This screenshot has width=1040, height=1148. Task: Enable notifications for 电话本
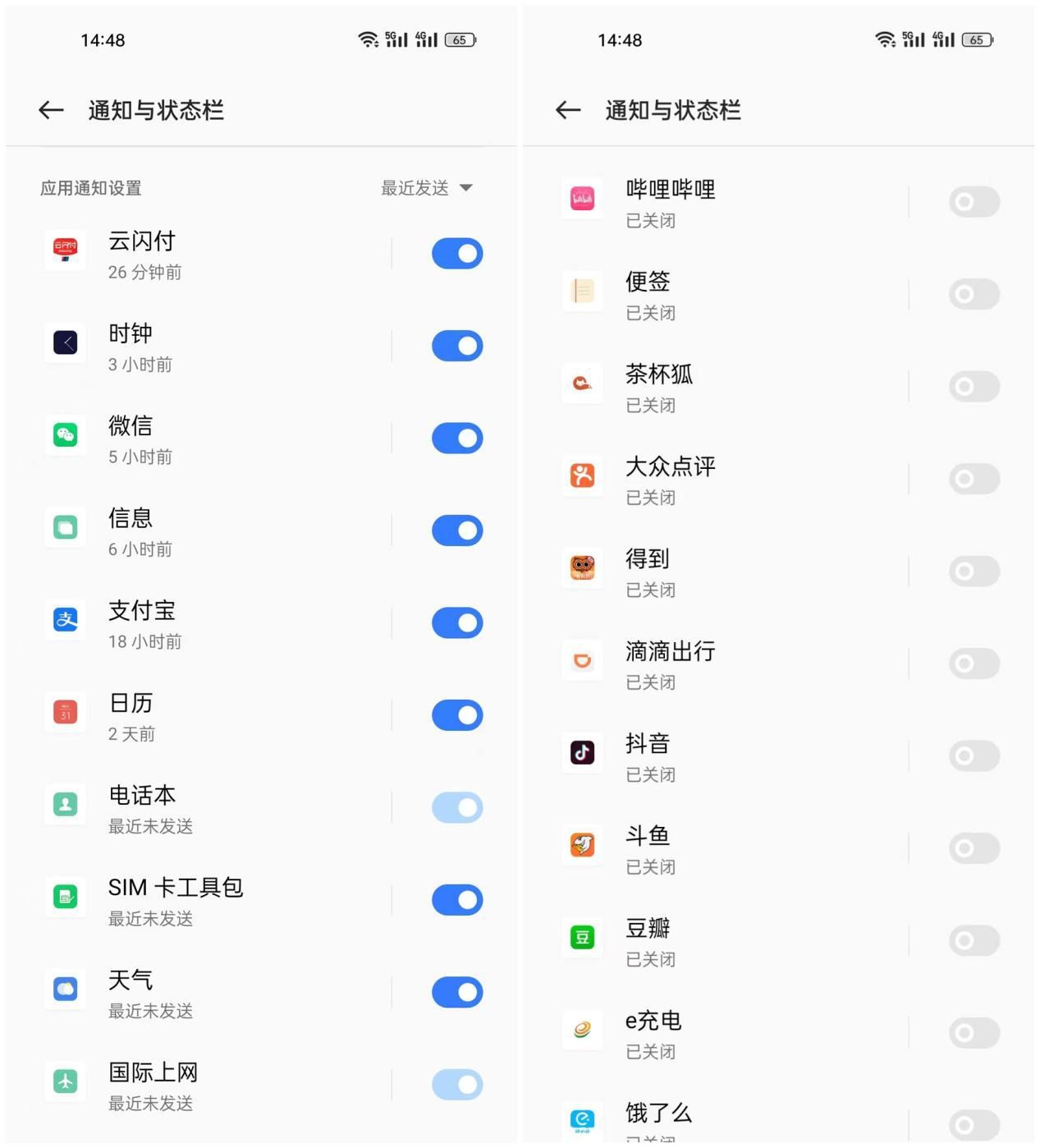[x=457, y=807]
